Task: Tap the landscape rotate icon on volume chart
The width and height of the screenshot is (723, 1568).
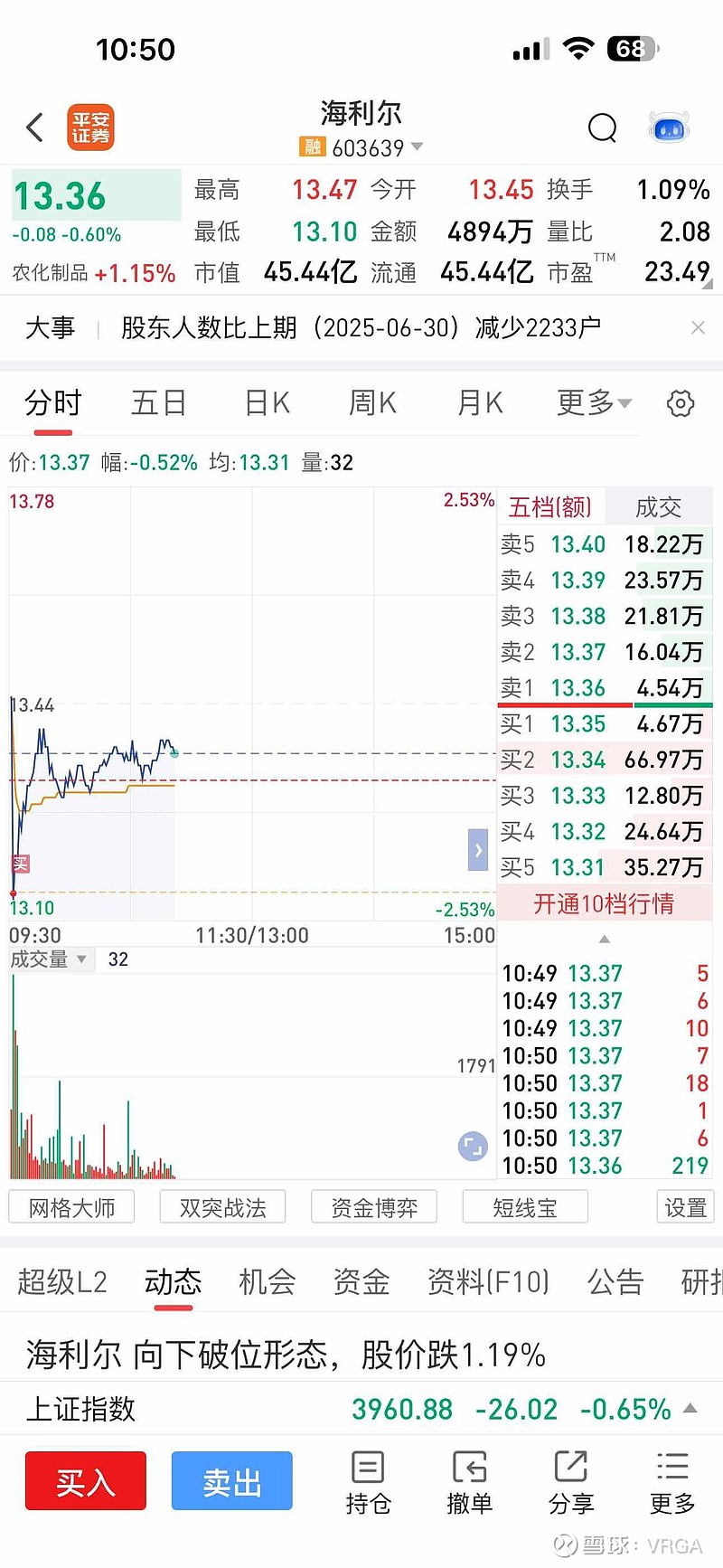Action: (473, 1146)
